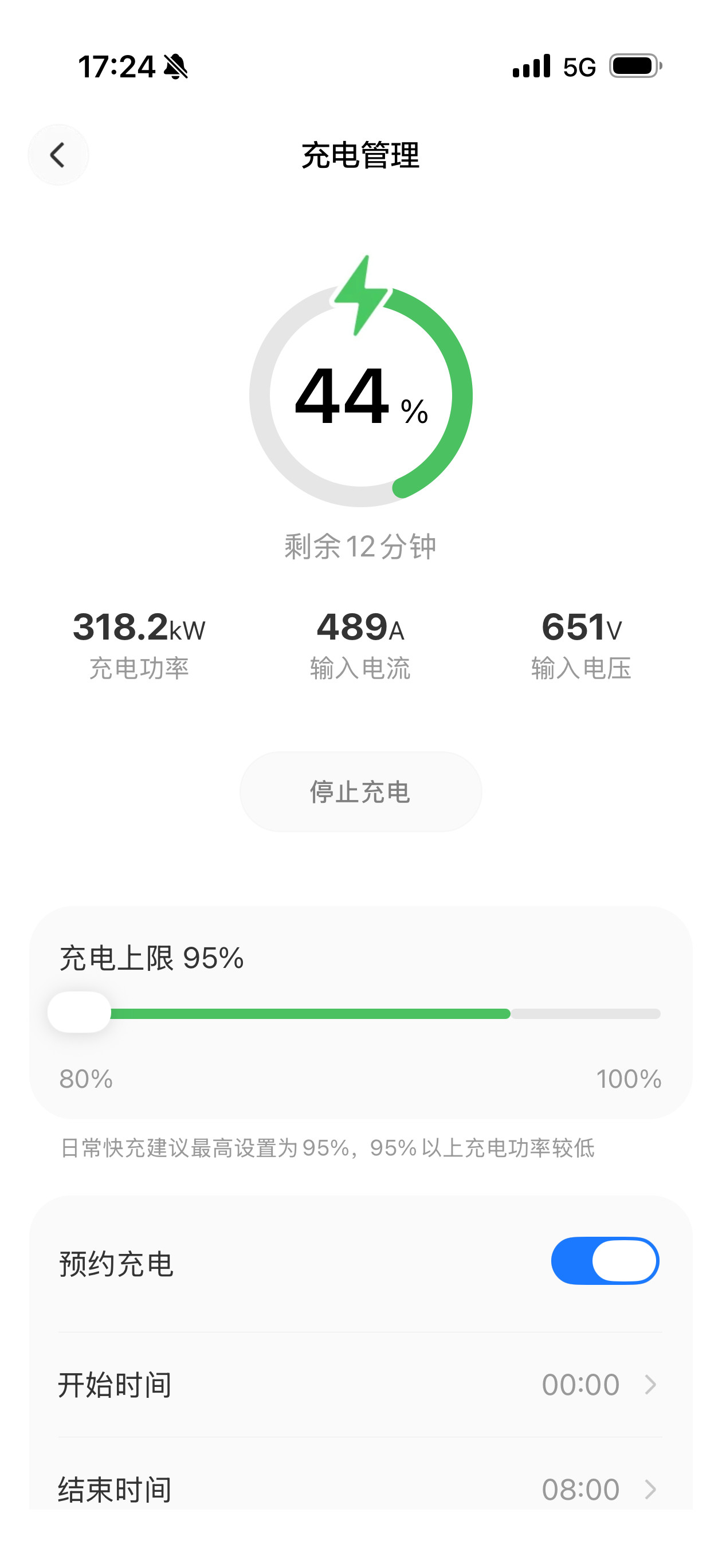Tap the chevron next to 00:00

(x=651, y=1385)
